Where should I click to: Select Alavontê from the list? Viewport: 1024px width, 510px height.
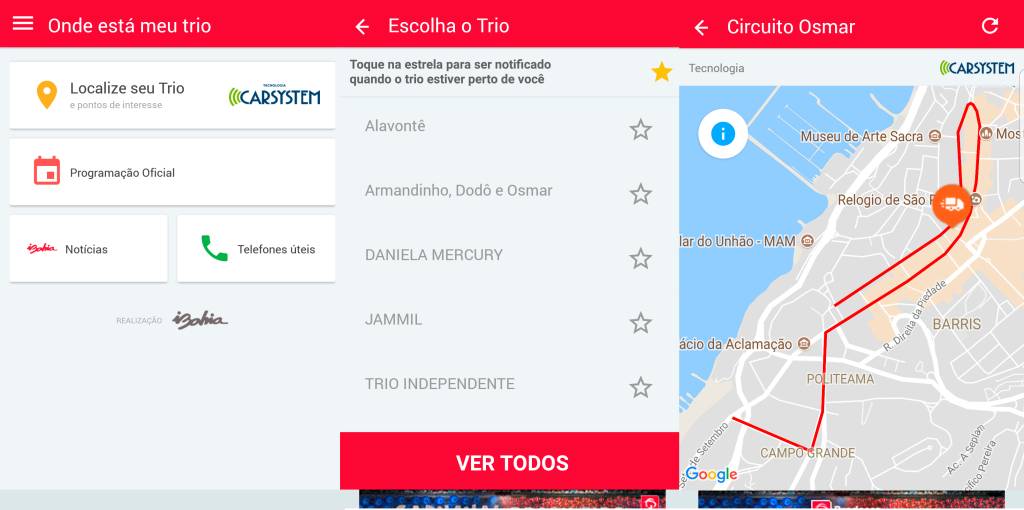[x=395, y=126]
